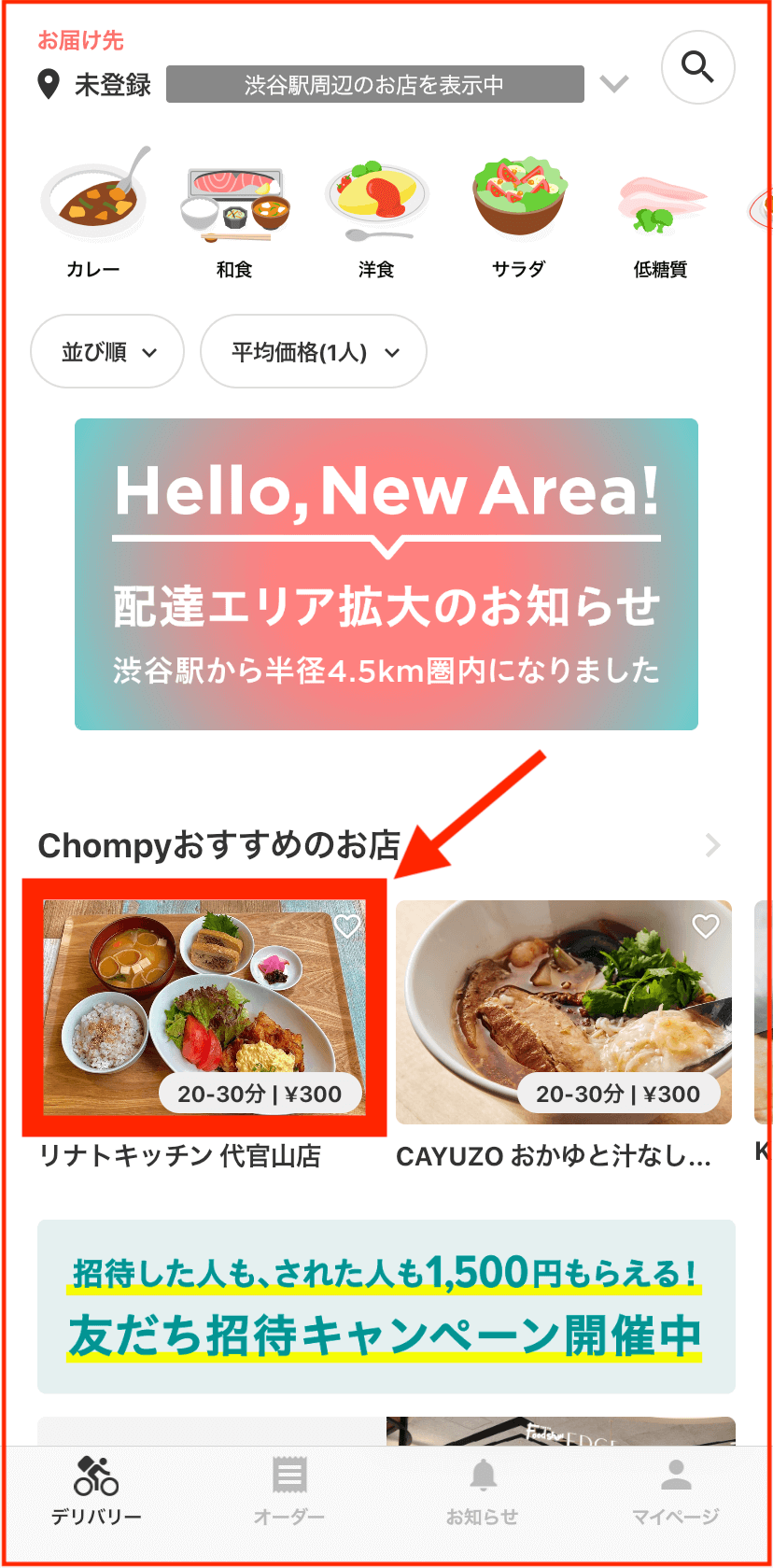
Task: Expand the delivery address dropdown
Action: 613,84
